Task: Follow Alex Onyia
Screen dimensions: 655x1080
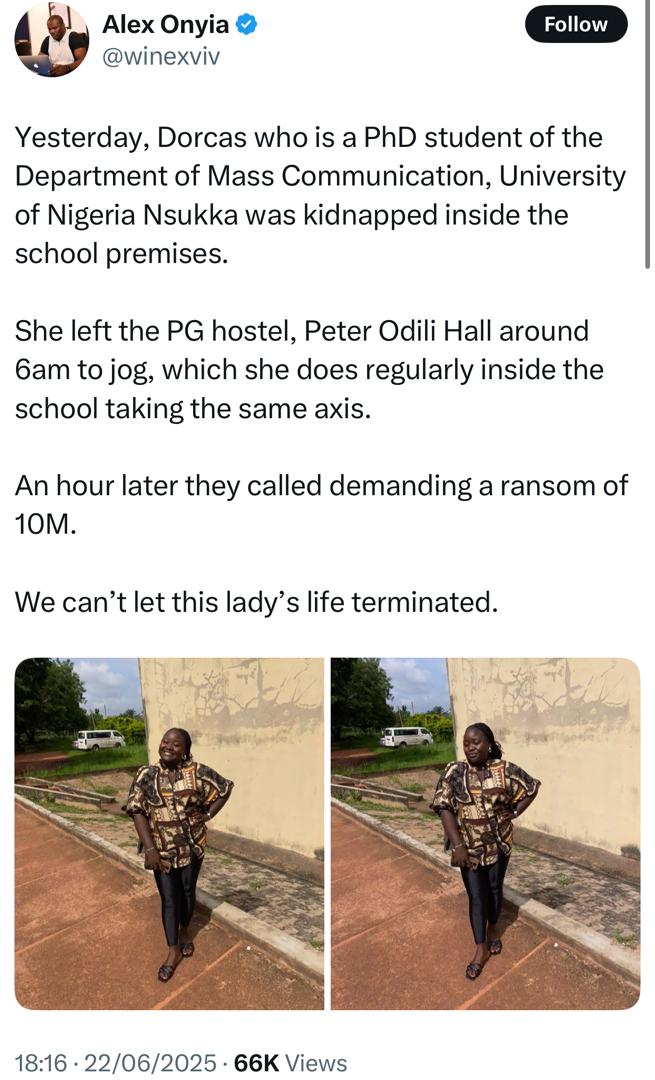Action: tap(575, 25)
